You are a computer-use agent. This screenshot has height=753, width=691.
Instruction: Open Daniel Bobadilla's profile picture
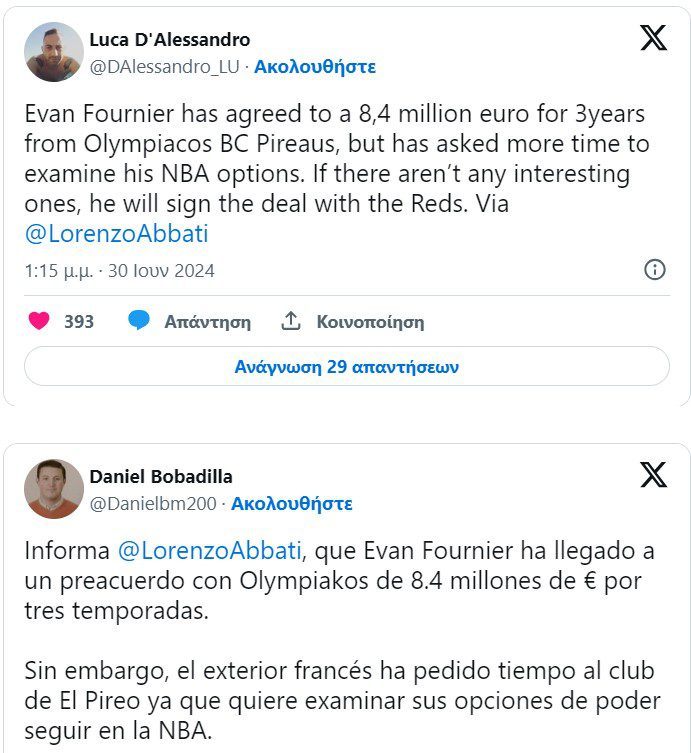[54, 489]
